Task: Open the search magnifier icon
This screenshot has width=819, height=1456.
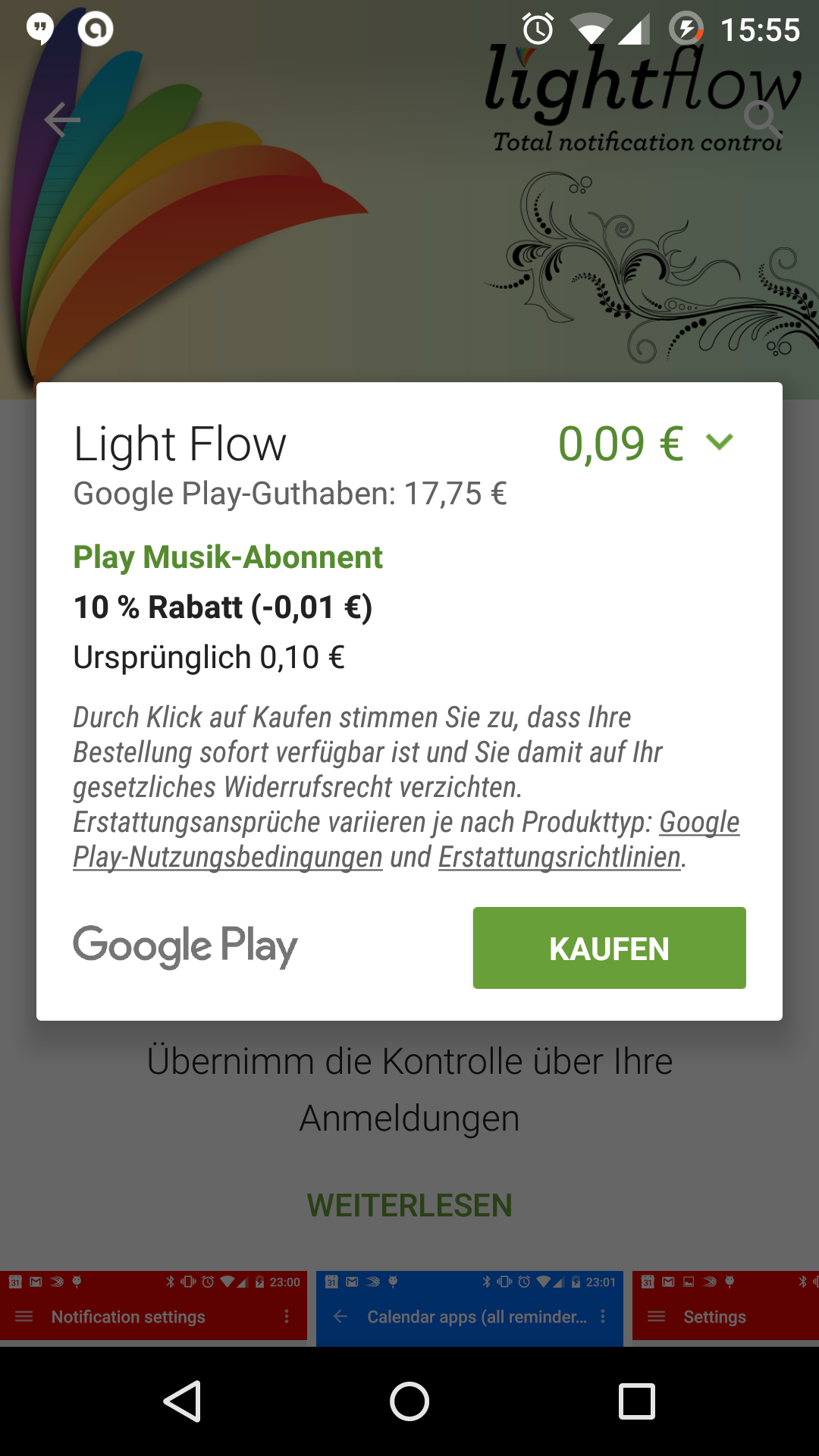Action: [761, 120]
